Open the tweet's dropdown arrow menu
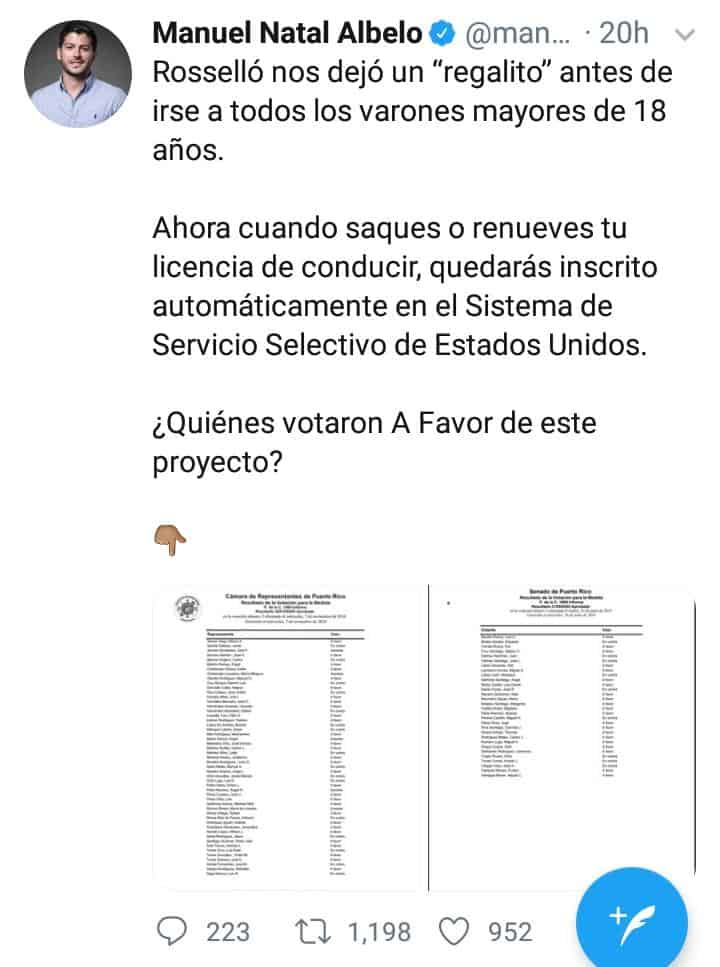 (686, 35)
